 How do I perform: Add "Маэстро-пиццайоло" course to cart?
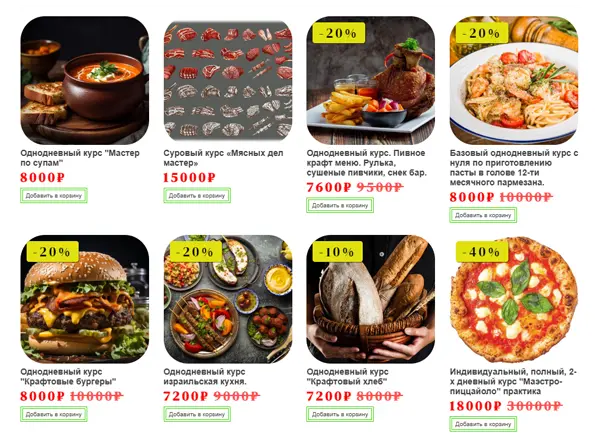click(484, 424)
